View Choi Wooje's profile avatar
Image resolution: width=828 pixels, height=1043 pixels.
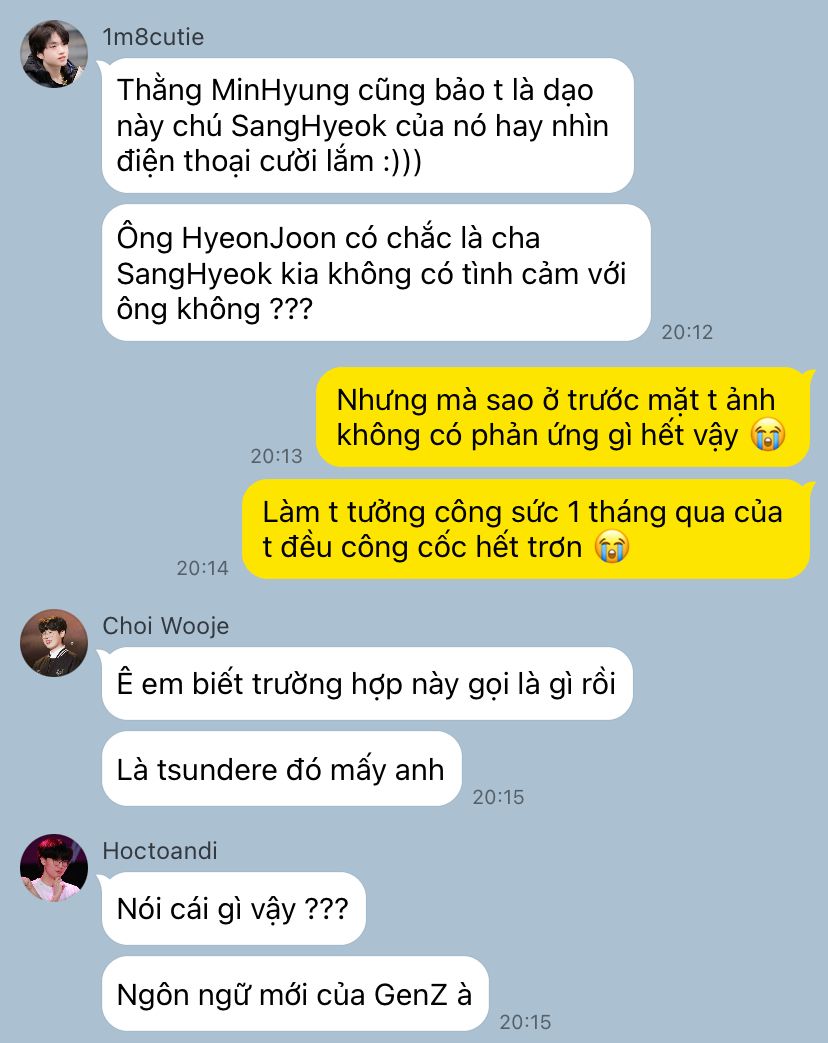click(x=54, y=643)
